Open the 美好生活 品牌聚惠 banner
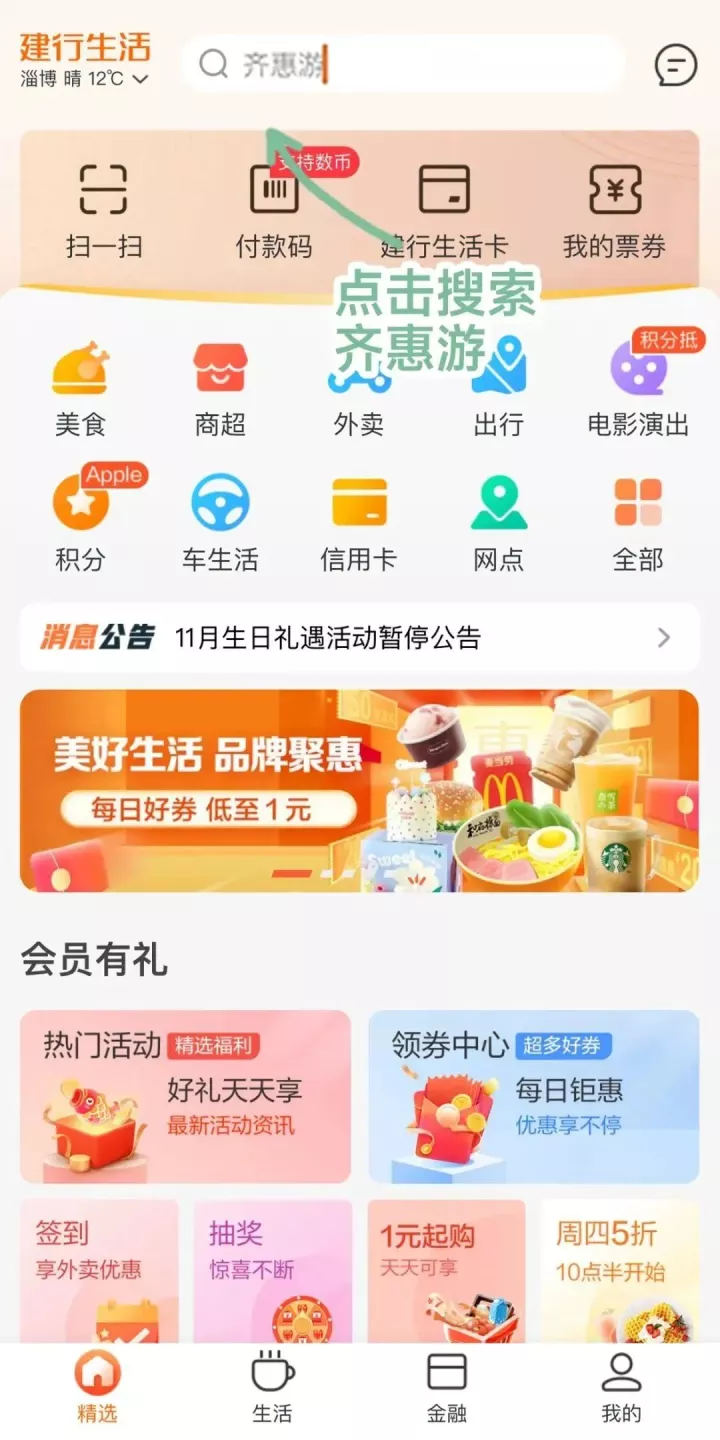Image resolution: width=720 pixels, height=1440 pixels. (x=360, y=790)
